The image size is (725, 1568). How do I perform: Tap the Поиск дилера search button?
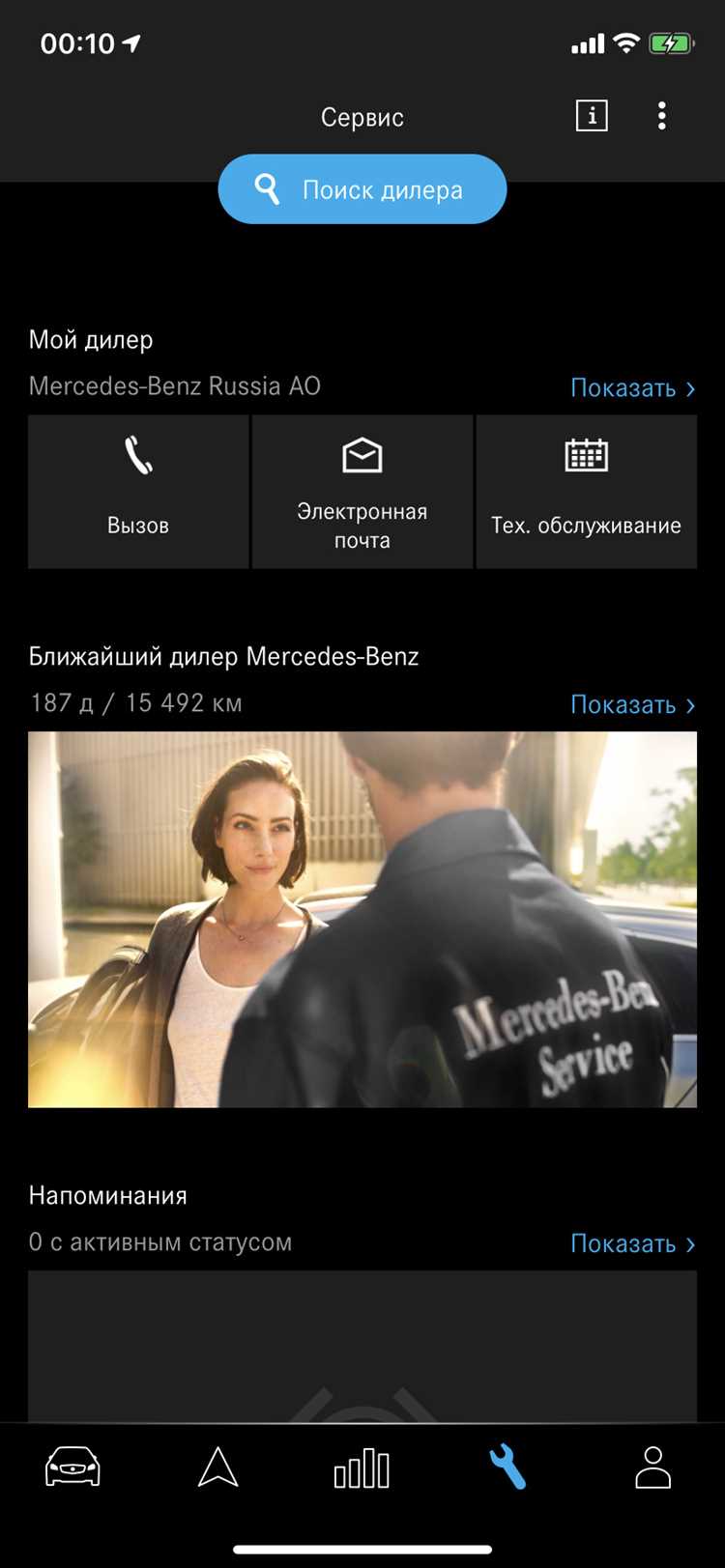point(362,189)
